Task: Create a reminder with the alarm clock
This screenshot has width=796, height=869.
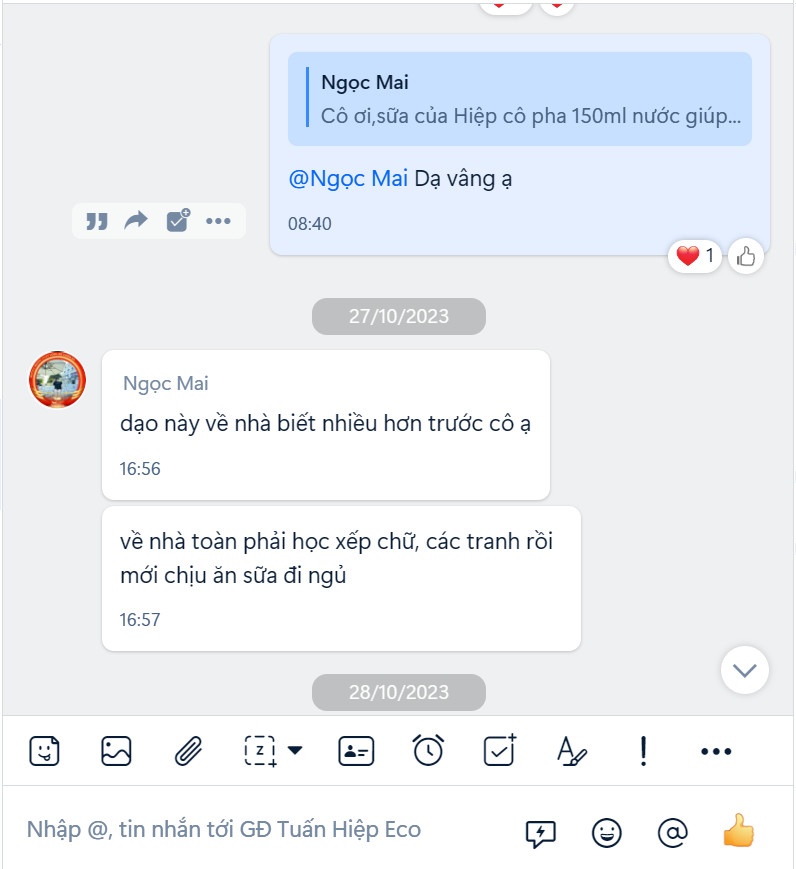Action: (428, 750)
